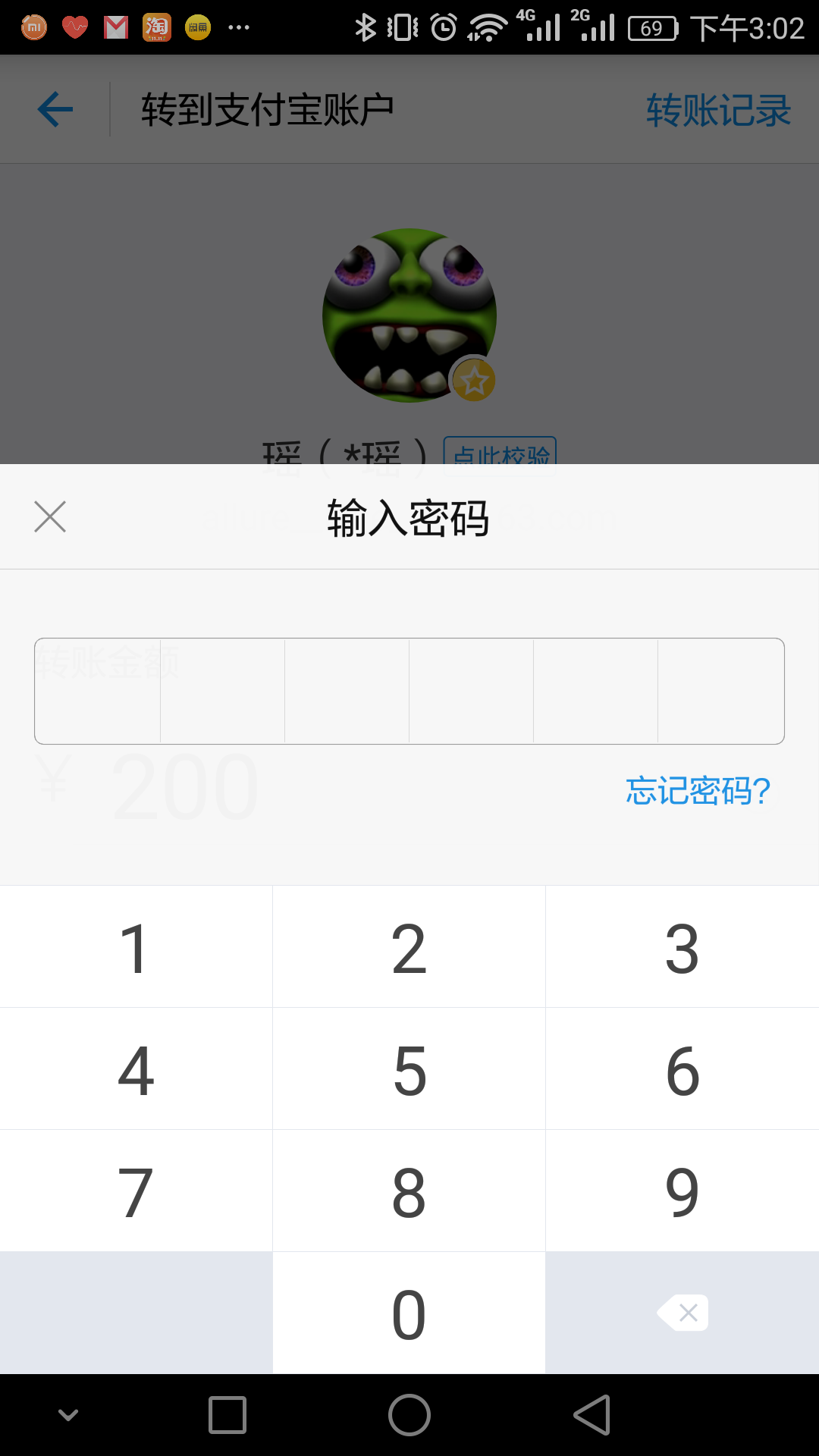This screenshot has height=1456, width=819.
Task: Open the Taobao notification icon
Action: coord(155,27)
